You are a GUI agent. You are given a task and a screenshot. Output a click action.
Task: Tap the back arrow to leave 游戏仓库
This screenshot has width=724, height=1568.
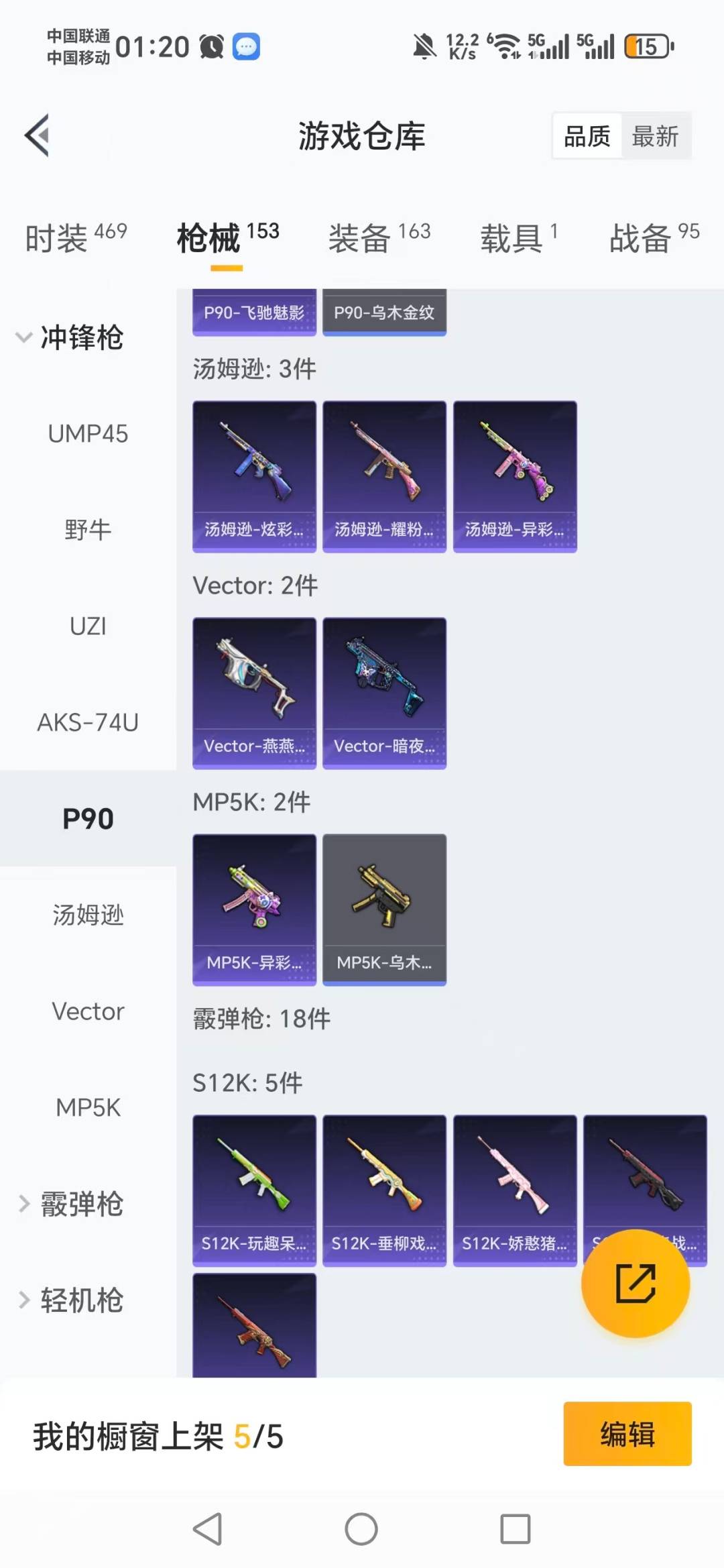[x=38, y=134]
